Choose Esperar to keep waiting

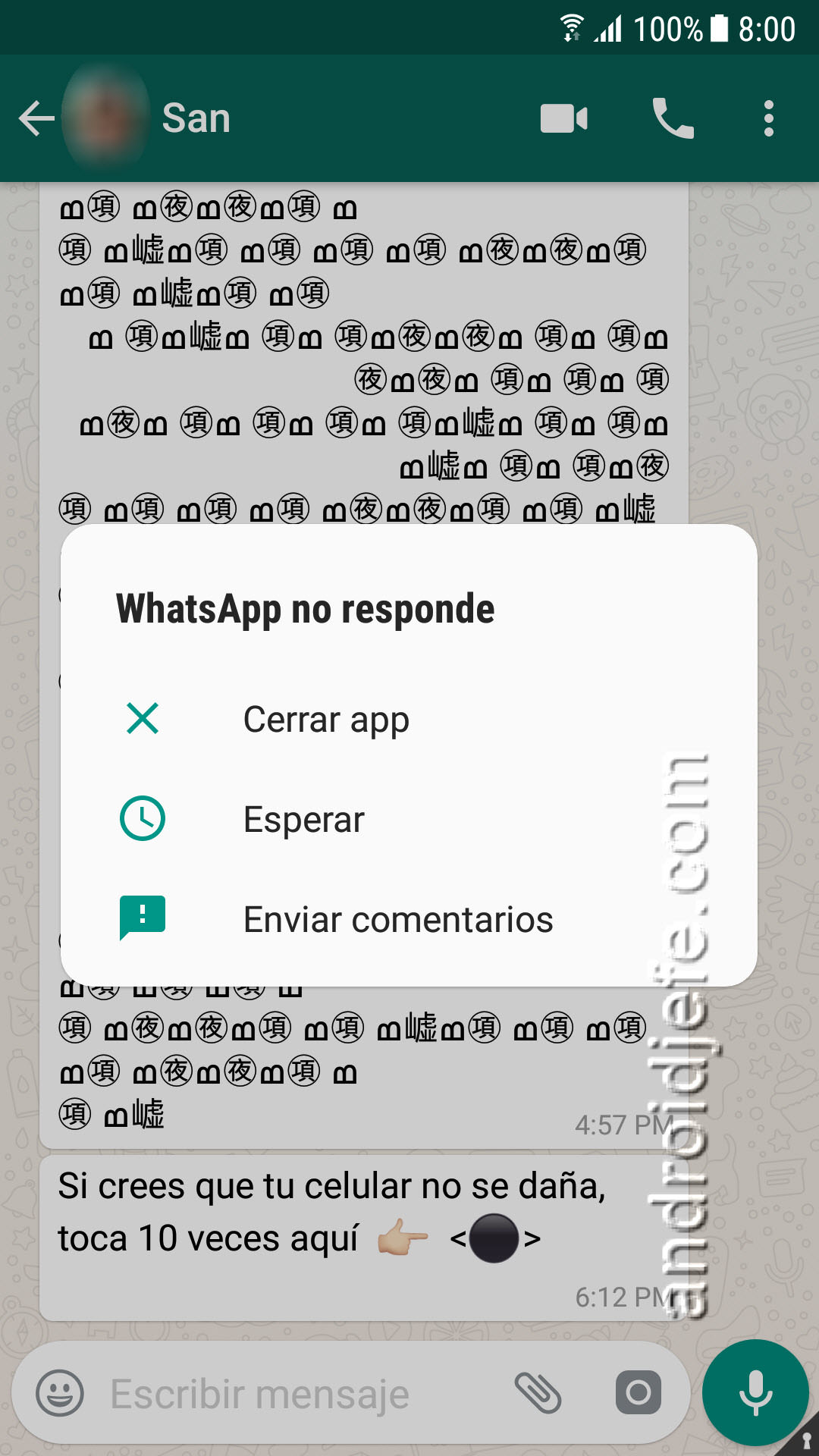[x=303, y=819]
